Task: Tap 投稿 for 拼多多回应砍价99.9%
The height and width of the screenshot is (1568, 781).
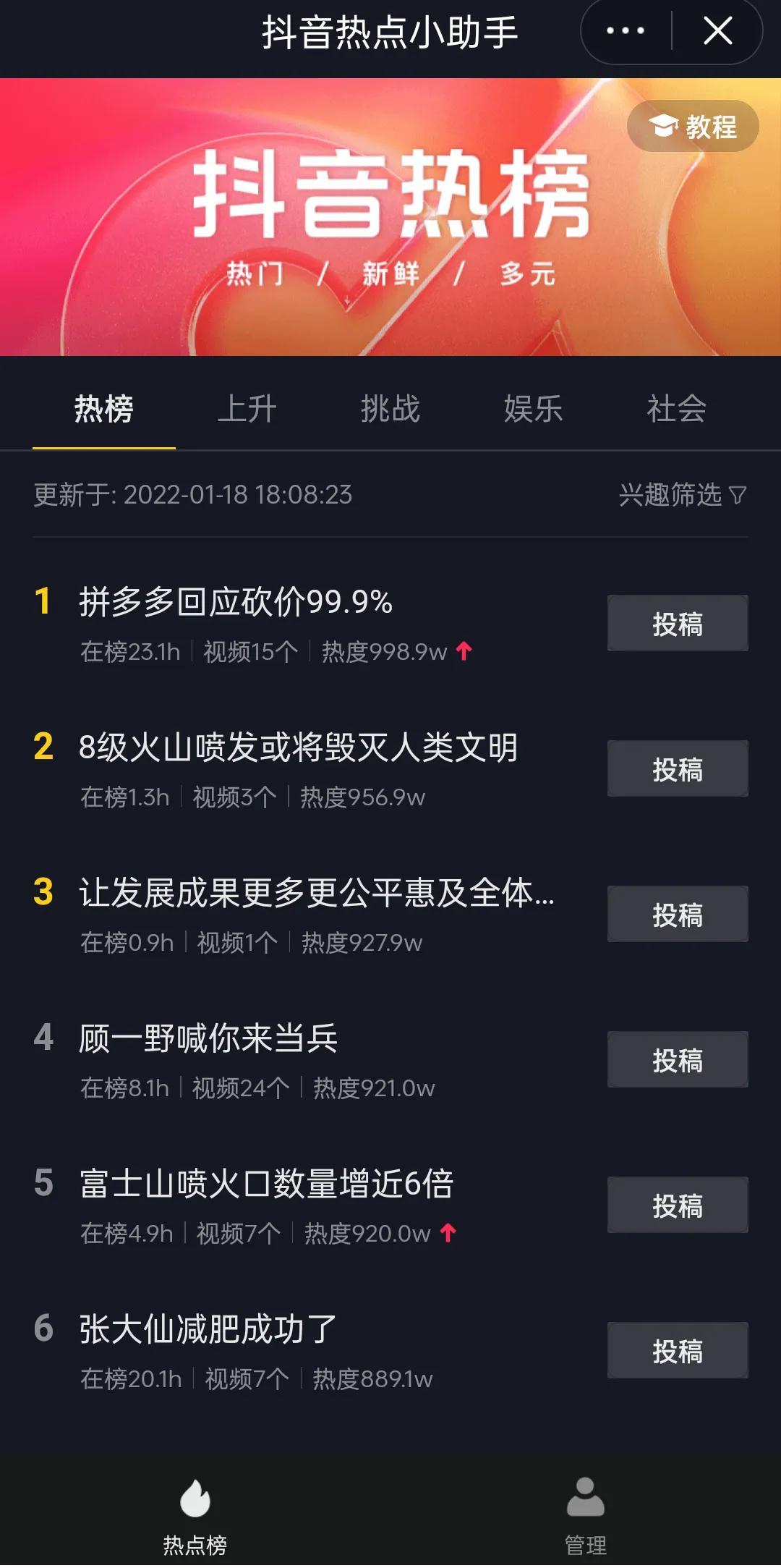Action: pyautogui.click(x=678, y=624)
